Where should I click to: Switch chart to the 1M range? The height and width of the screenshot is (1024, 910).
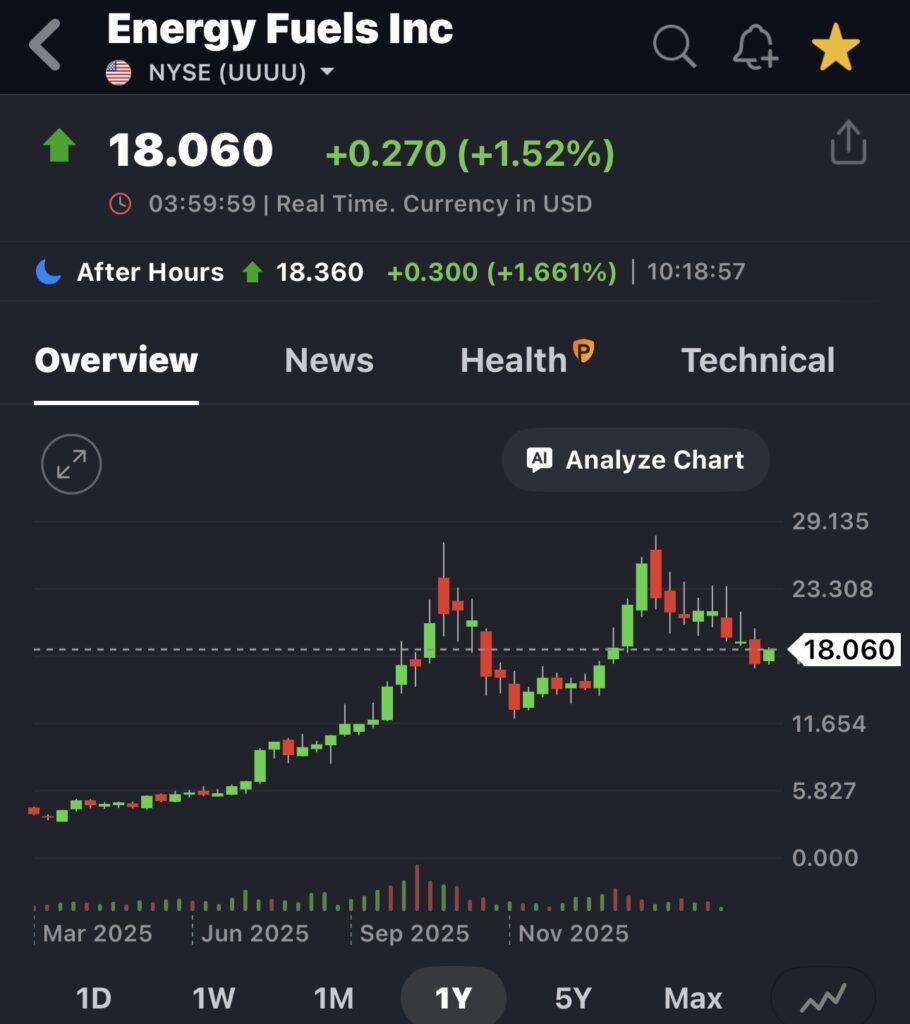click(x=333, y=997)
